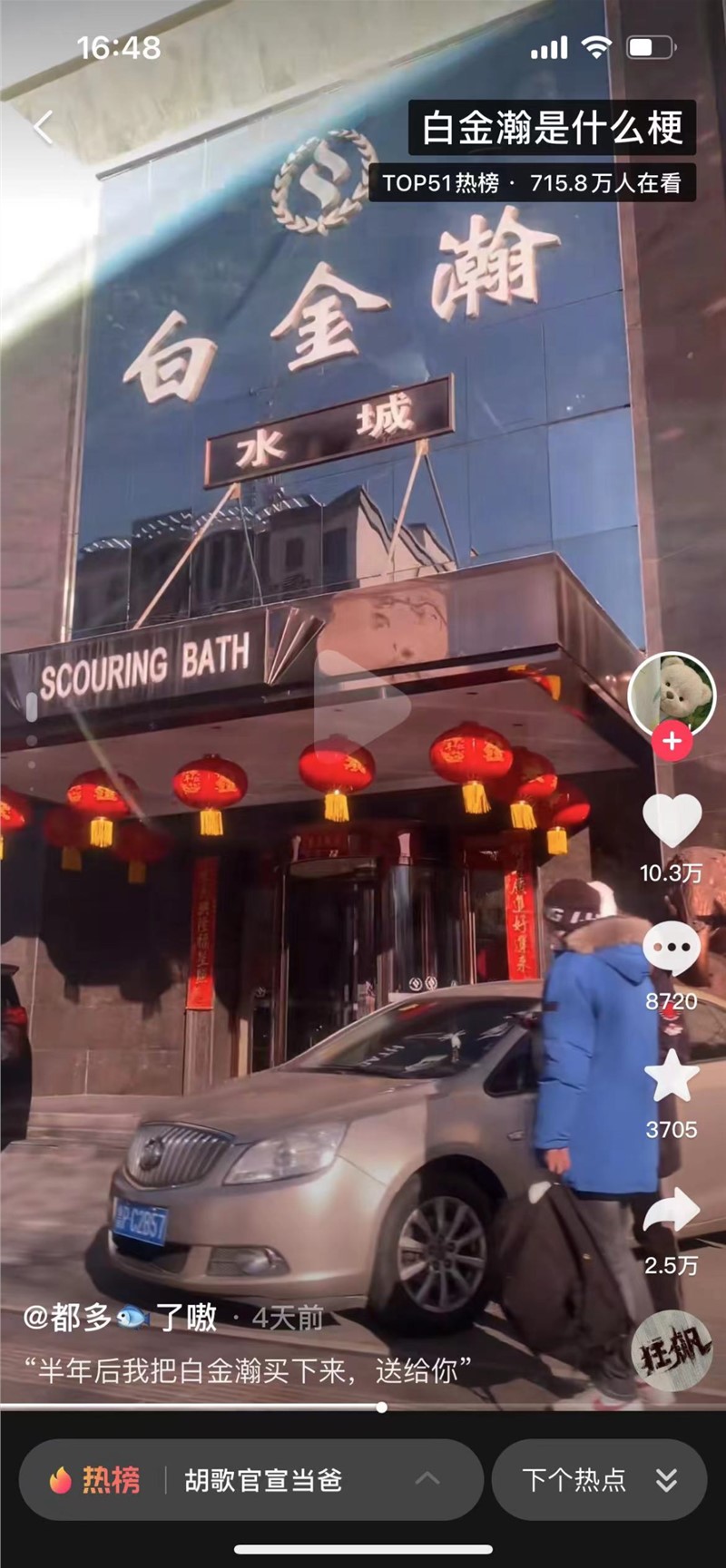Open the bear avatar profile

coord(672,694)
